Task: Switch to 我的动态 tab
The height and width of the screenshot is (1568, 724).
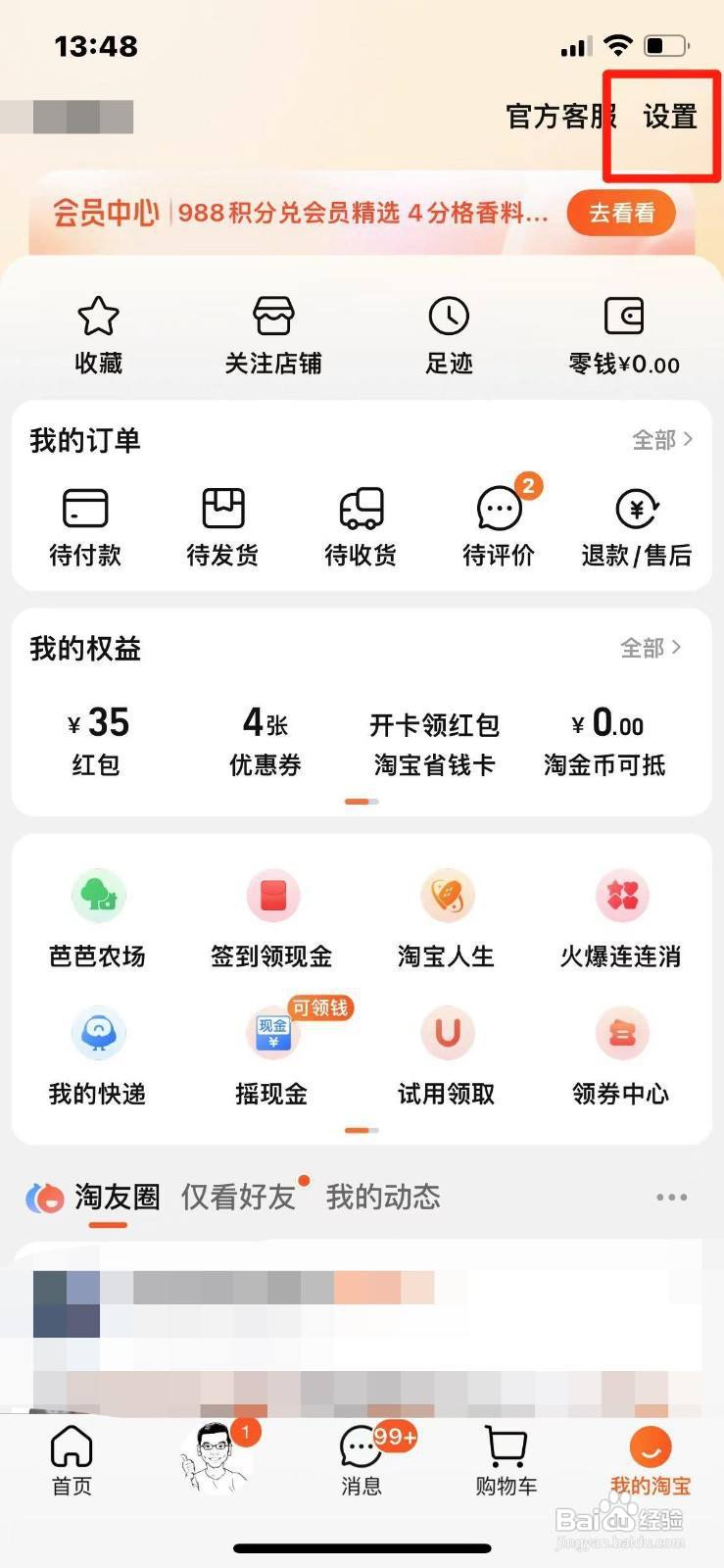Action: tap(383, 1197)
